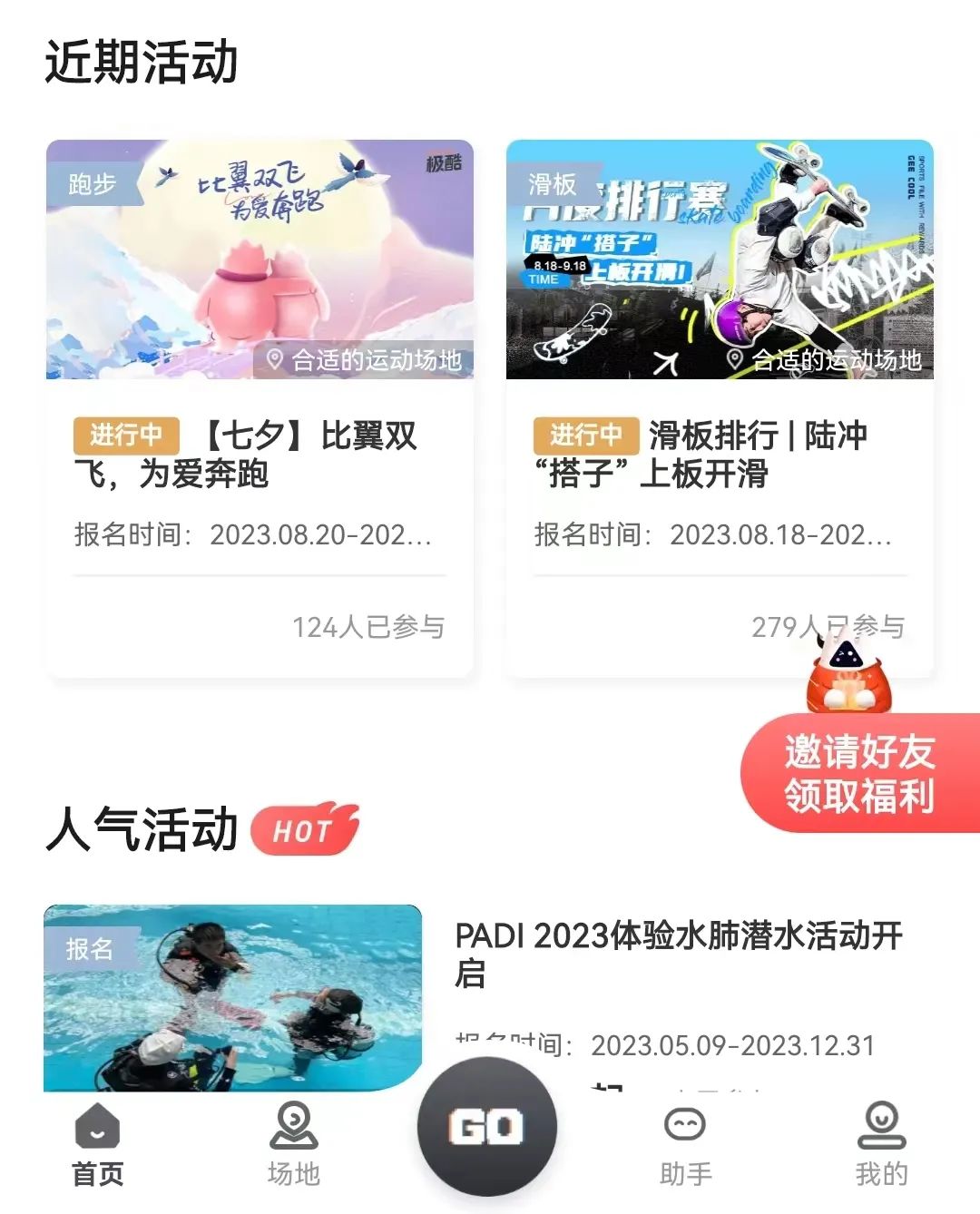Open the PADI 2023 scuba diving activity
Viewport: 980px width, 1214px height.
click(x=678, y=954)
